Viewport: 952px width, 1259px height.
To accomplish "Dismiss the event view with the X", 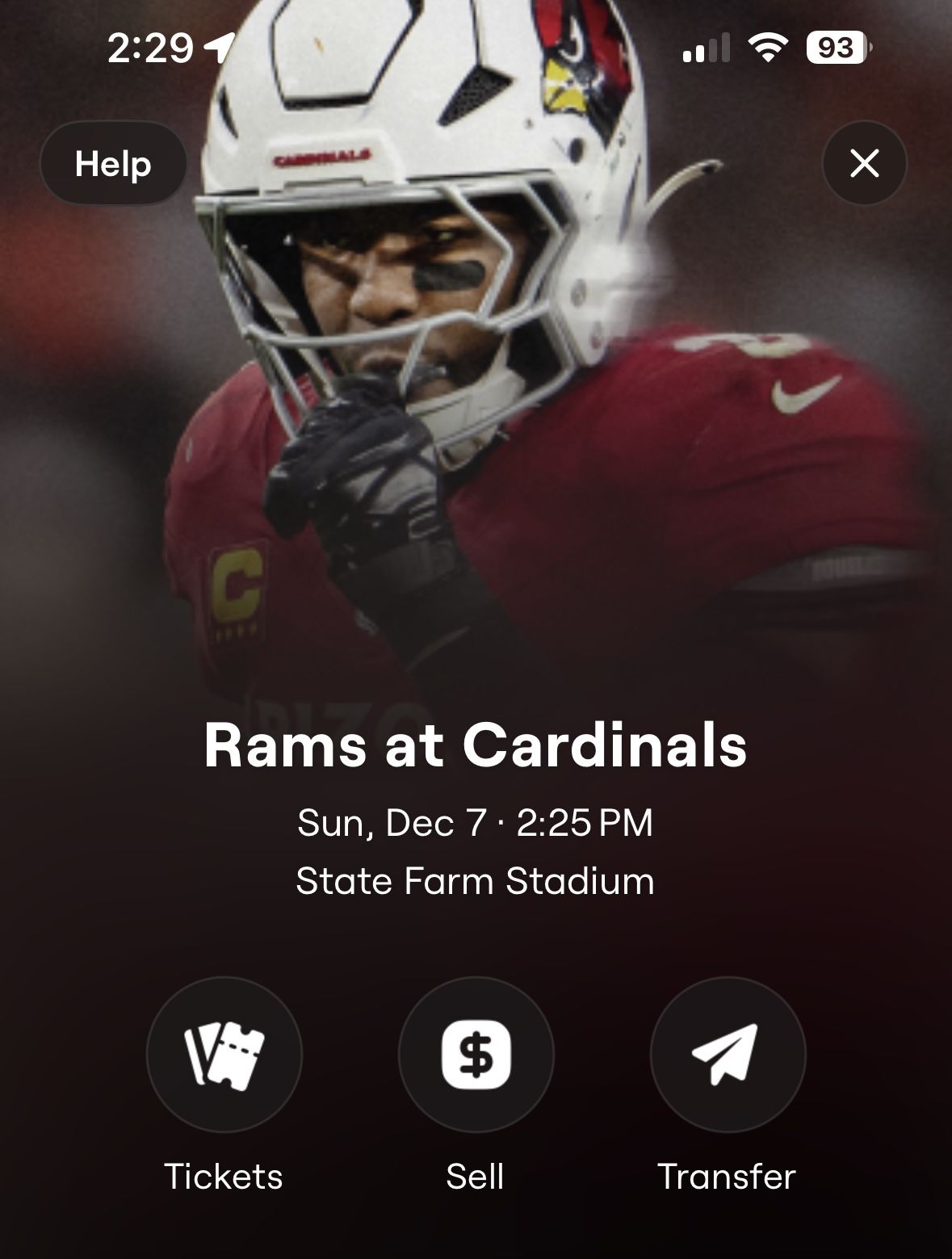I will 864,163.
